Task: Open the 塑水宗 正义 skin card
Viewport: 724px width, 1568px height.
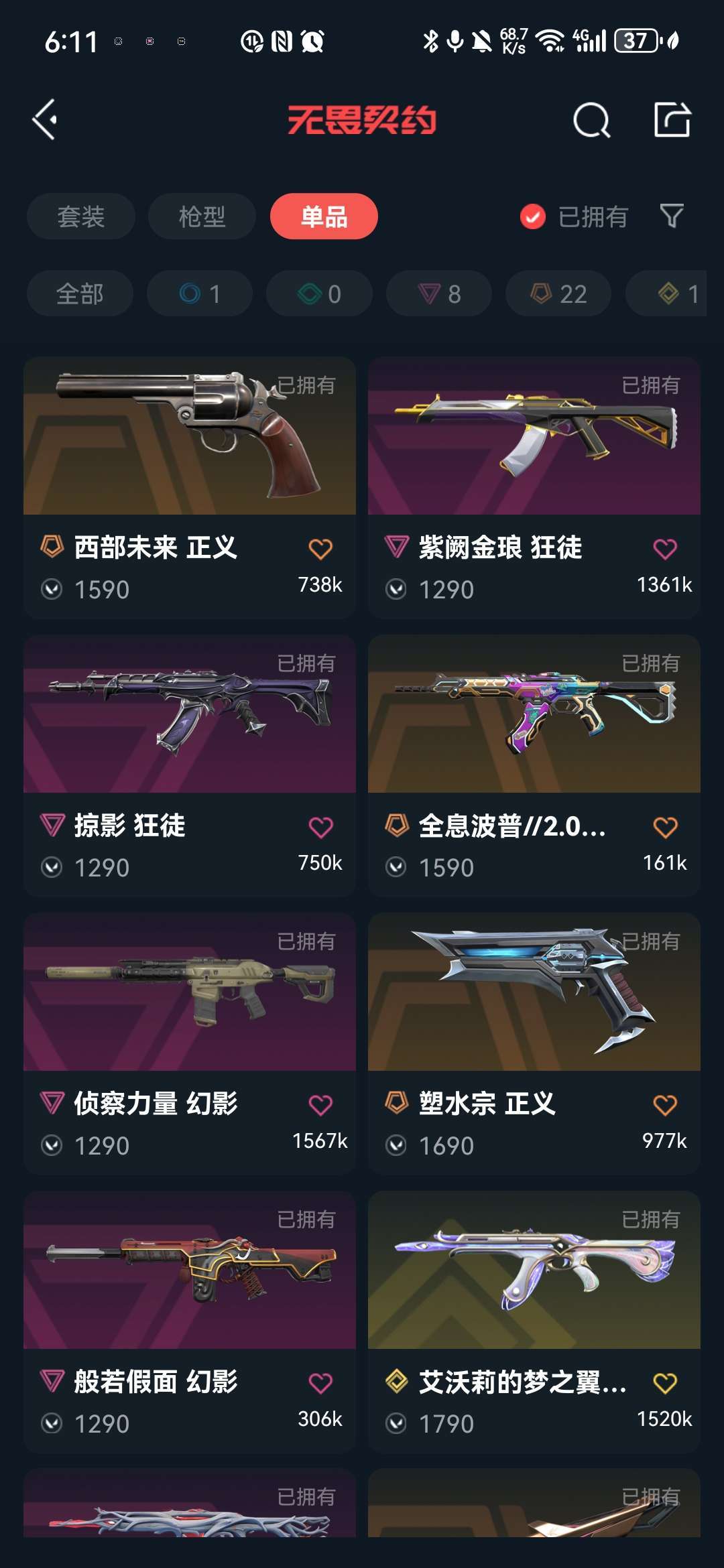Action: (x=534, y=1043)
